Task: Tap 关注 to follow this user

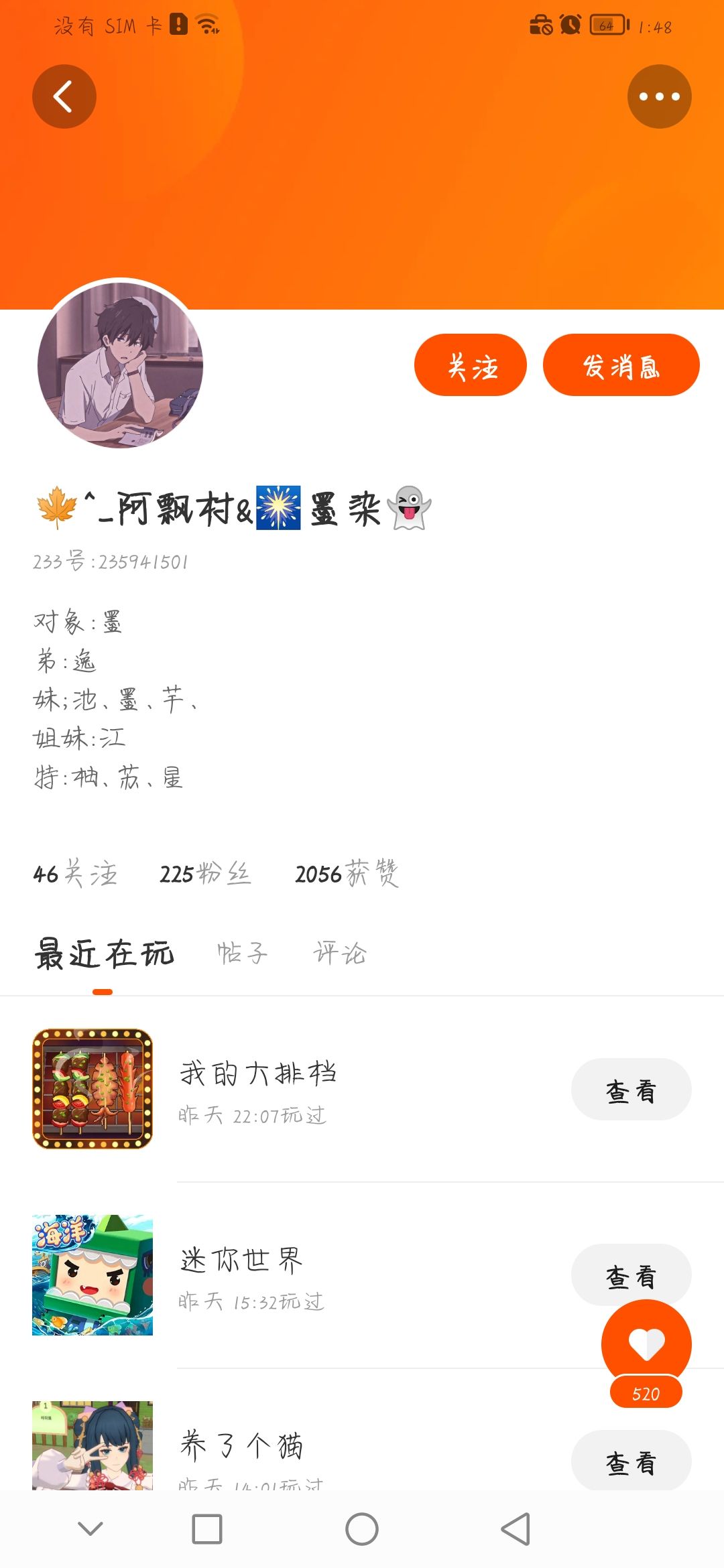Action: [x=471, y=365]
